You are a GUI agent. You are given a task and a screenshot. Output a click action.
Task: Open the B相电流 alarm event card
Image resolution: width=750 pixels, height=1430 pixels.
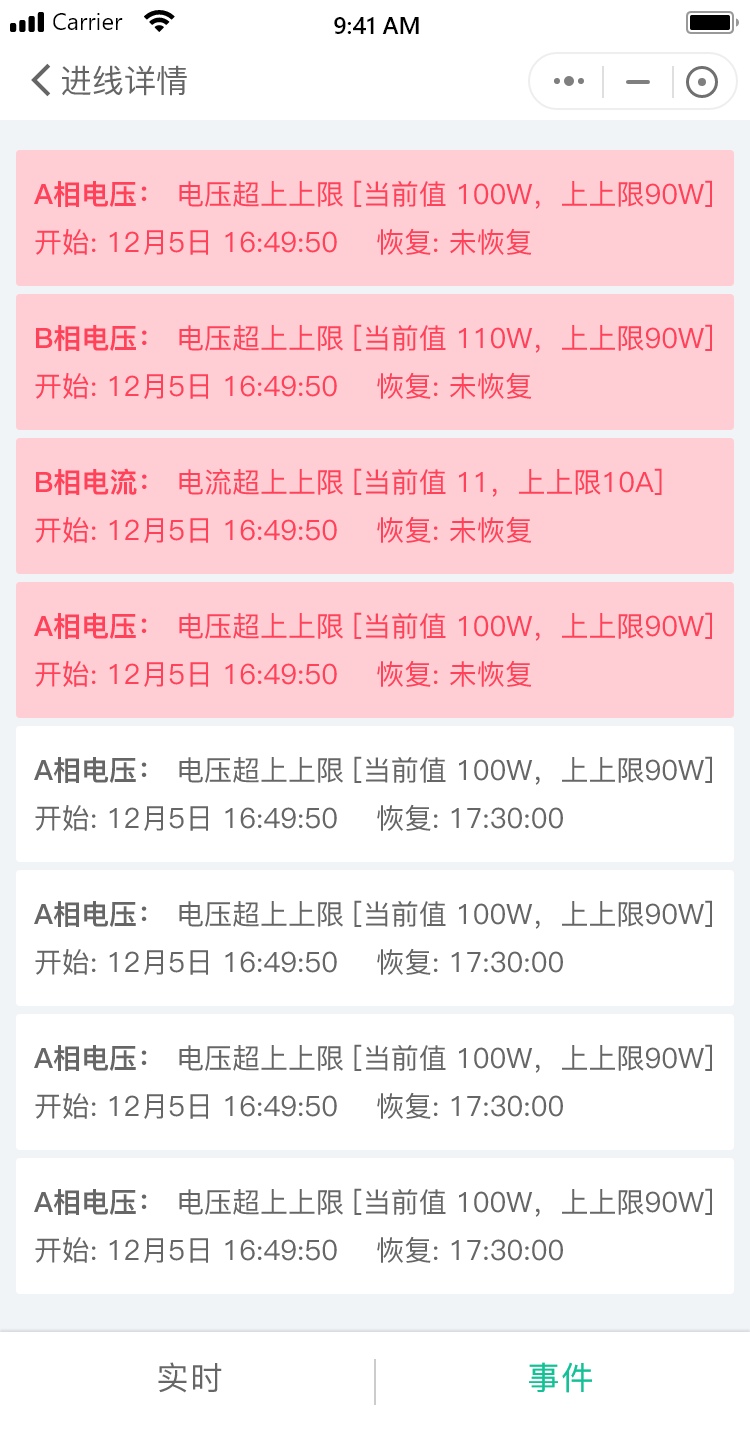pos(375,506)
